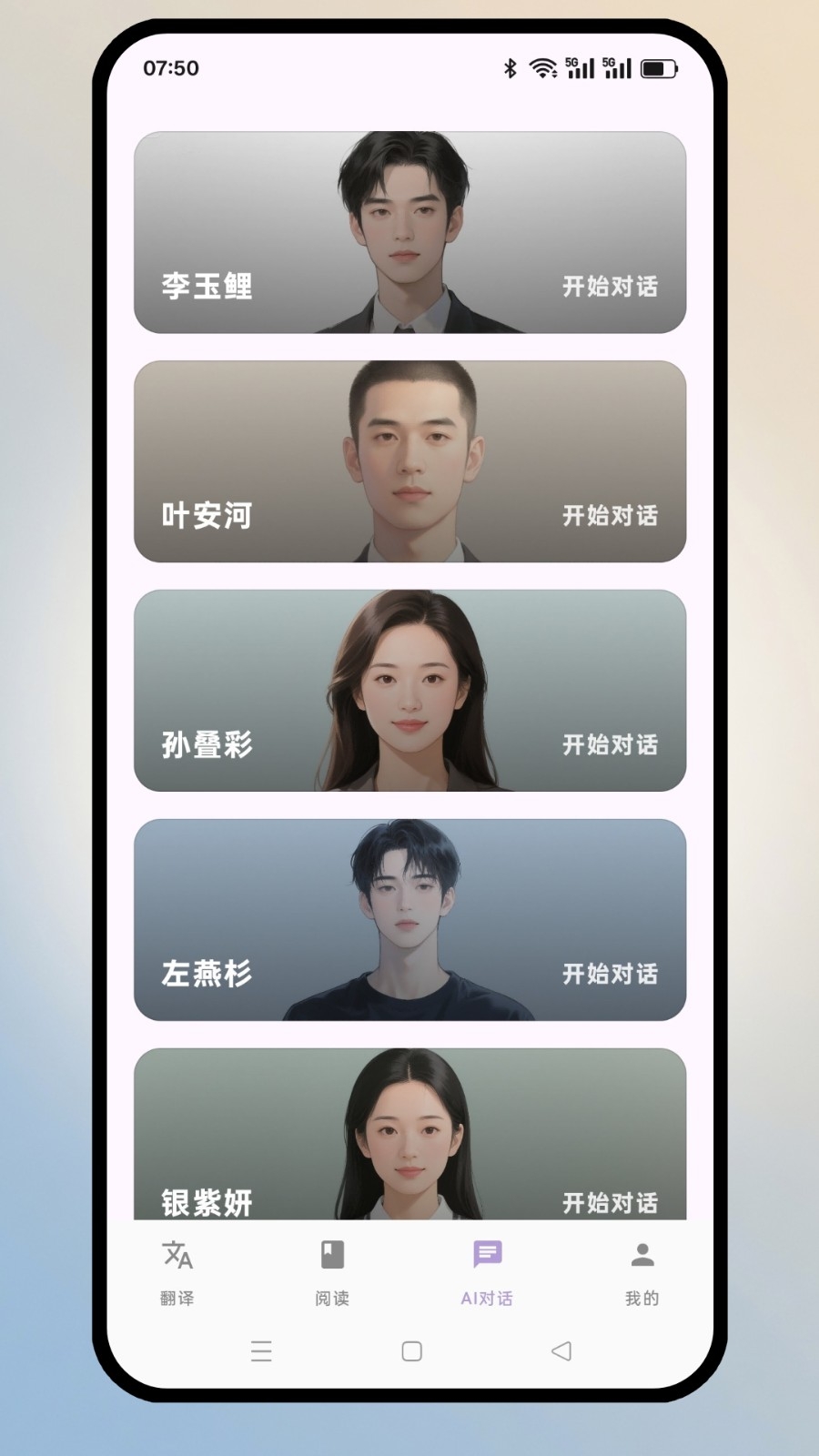Open the 孙叠彩 character card
This screenshot has width=819, height=1456.
click(409, 691)
